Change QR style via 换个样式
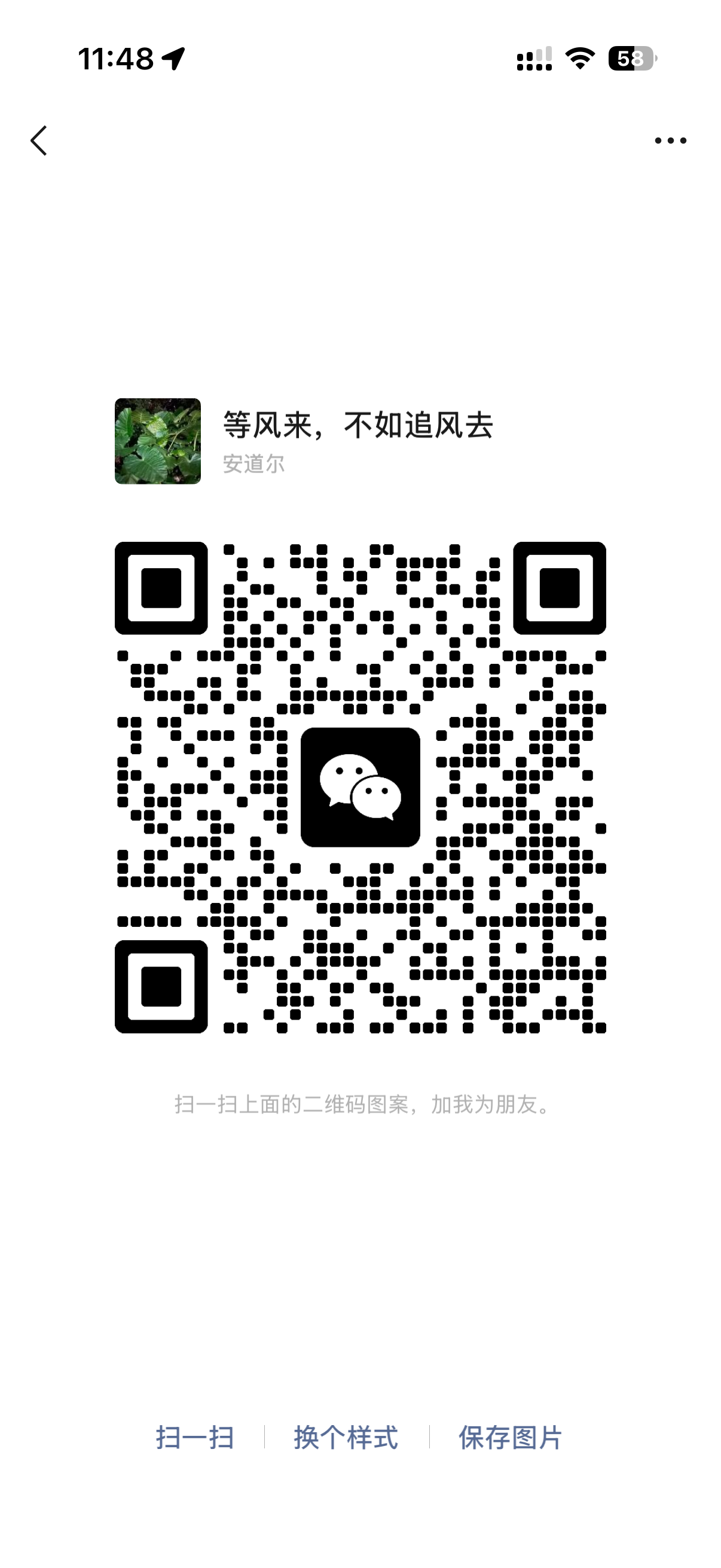The image size is (721, 1568). [346, 1437]
